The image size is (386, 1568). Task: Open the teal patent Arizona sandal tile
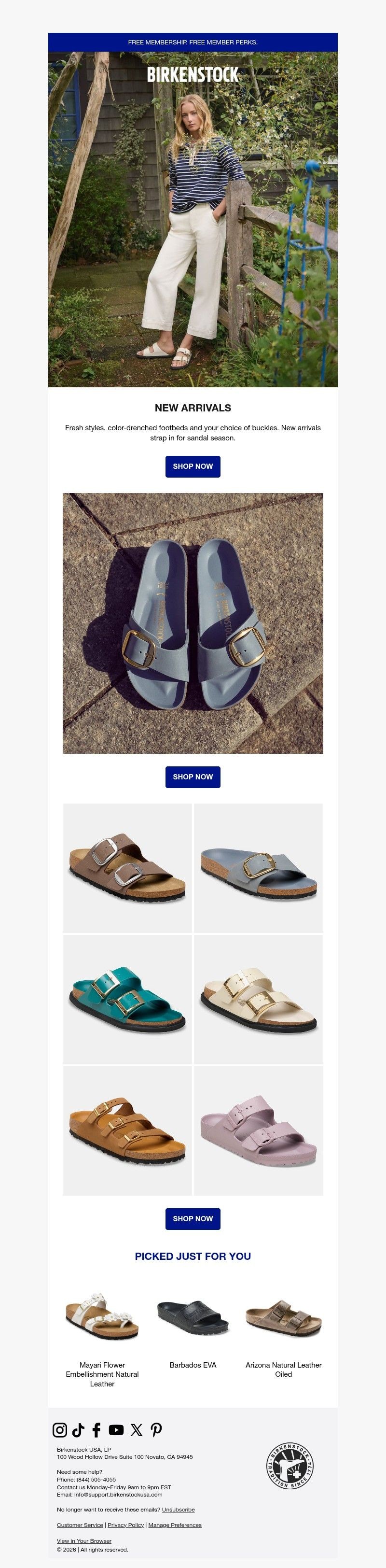(x=127, y=999)
